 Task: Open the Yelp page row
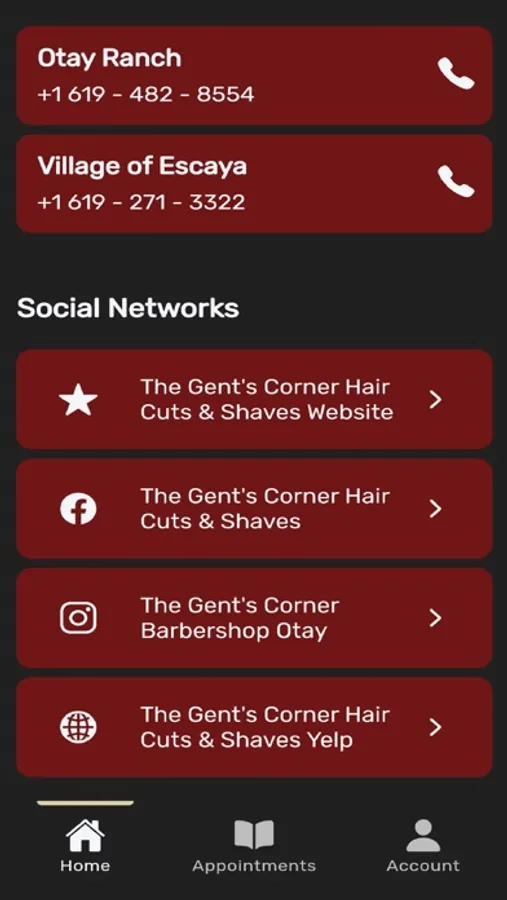(x=254, y=727)
